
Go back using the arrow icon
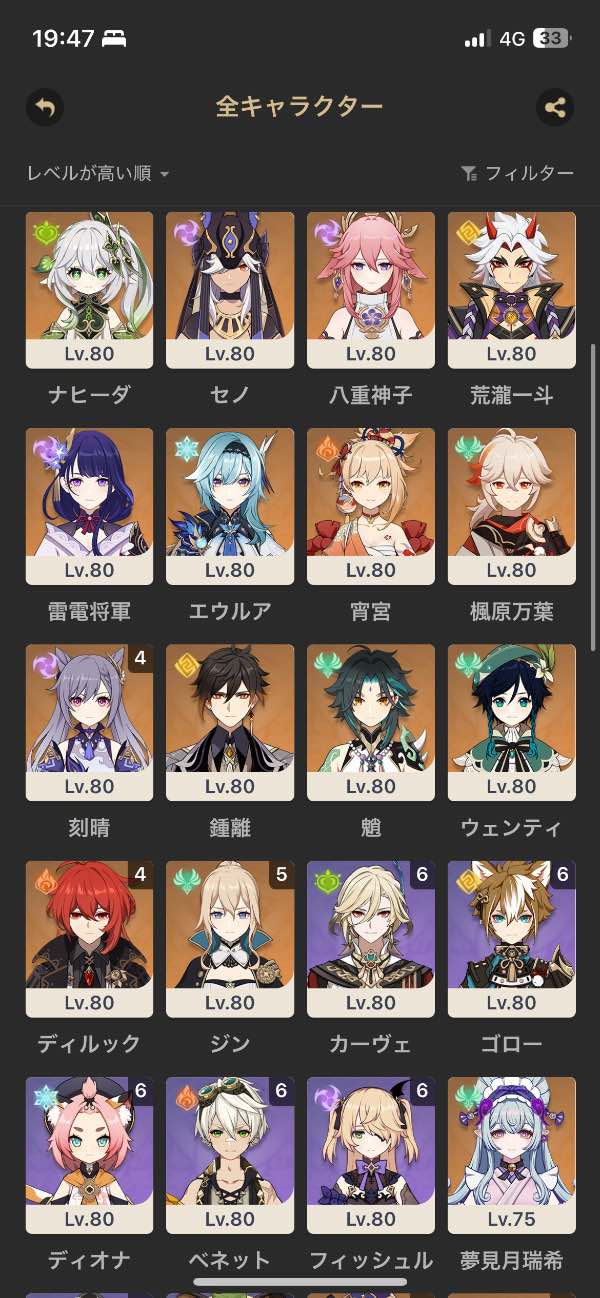(x=45, y=107)
